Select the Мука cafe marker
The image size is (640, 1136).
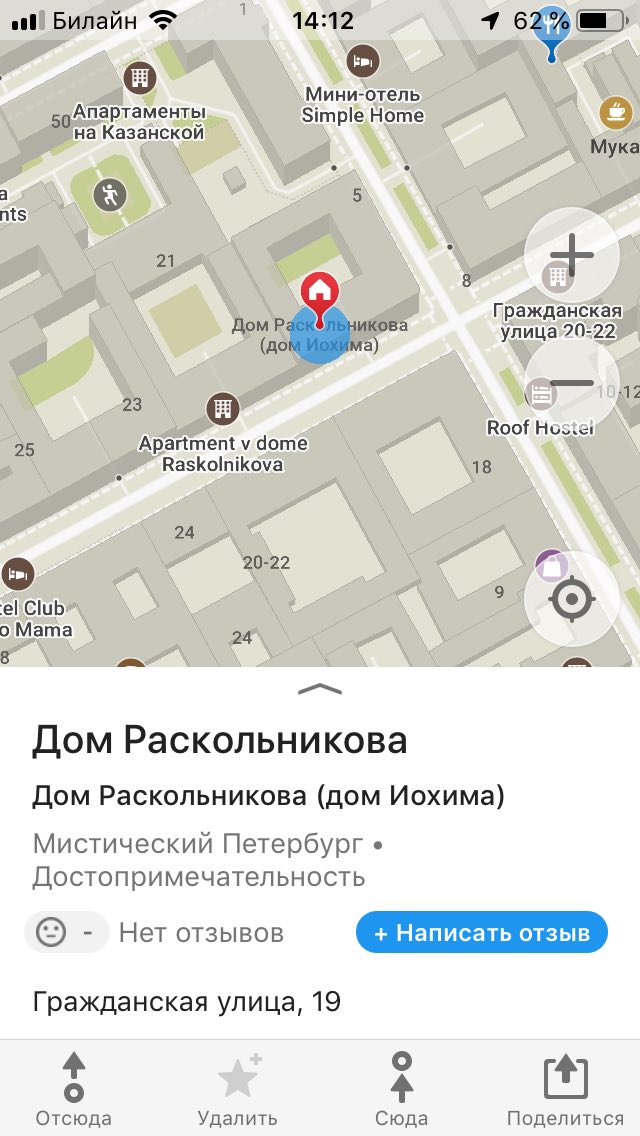pos(613,113)
